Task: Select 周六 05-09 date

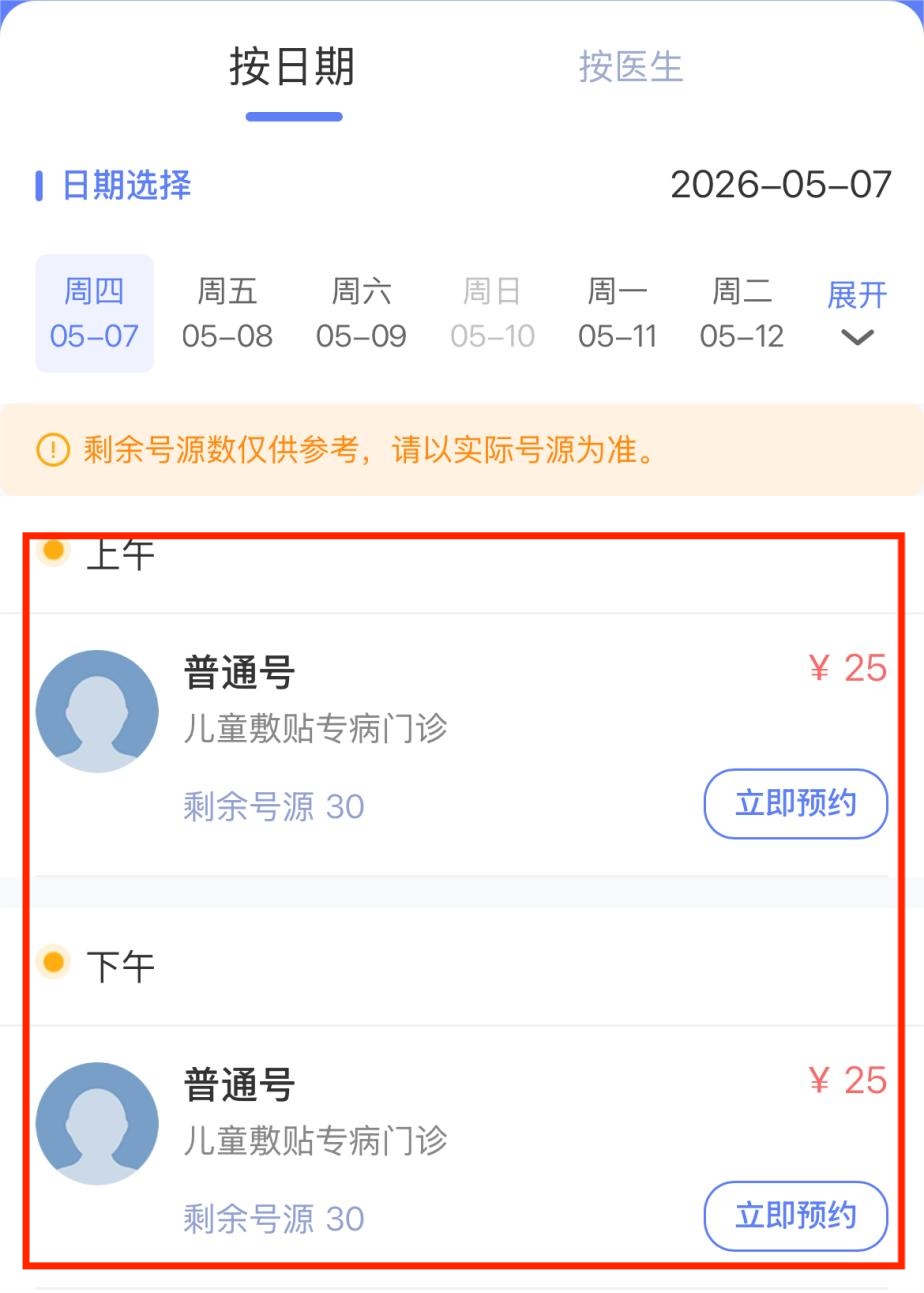Action: pos(361,313)
